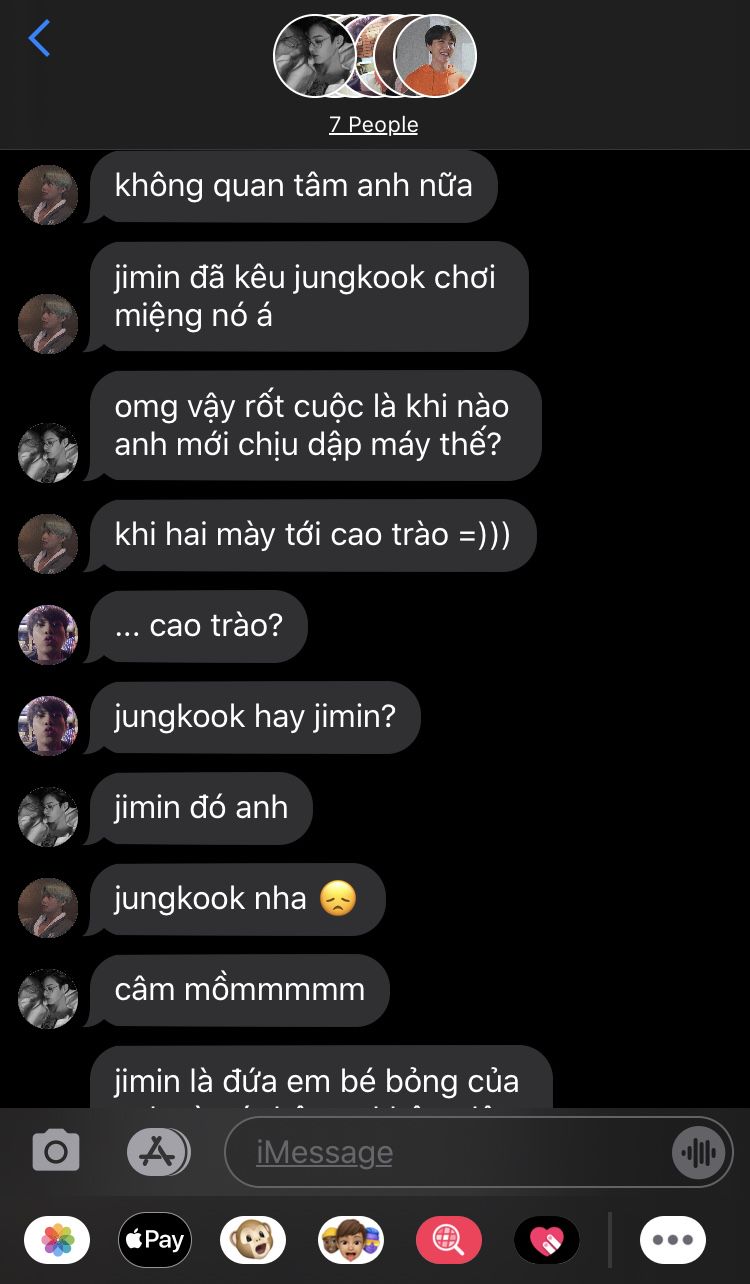Viewport: 750px width, 1284px height.
Task: Tap the group avatars at the top
Action: click(374, 57)
